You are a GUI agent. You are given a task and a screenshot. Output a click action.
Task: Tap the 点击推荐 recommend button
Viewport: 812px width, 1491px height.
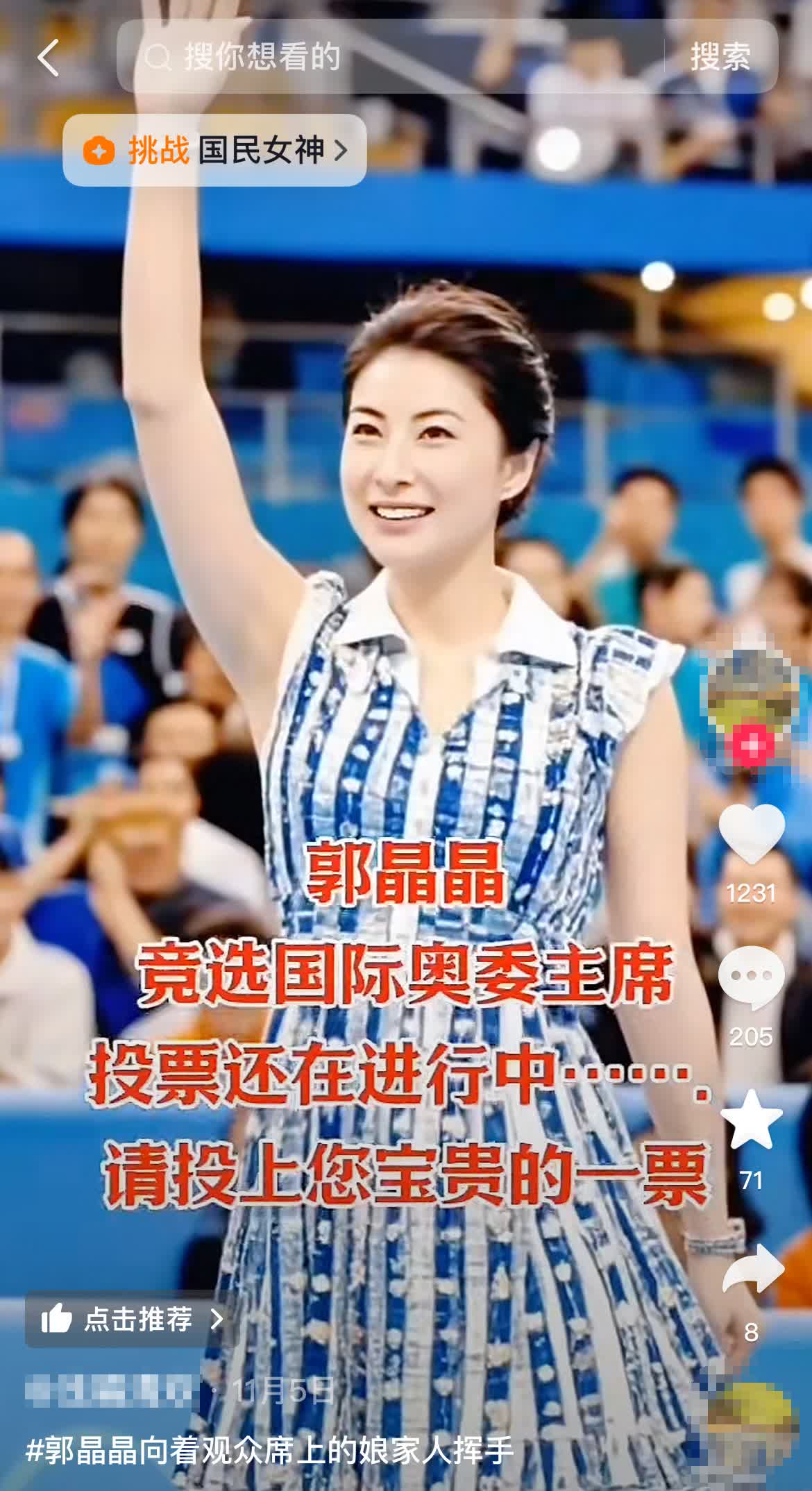tap(130, 1319)
